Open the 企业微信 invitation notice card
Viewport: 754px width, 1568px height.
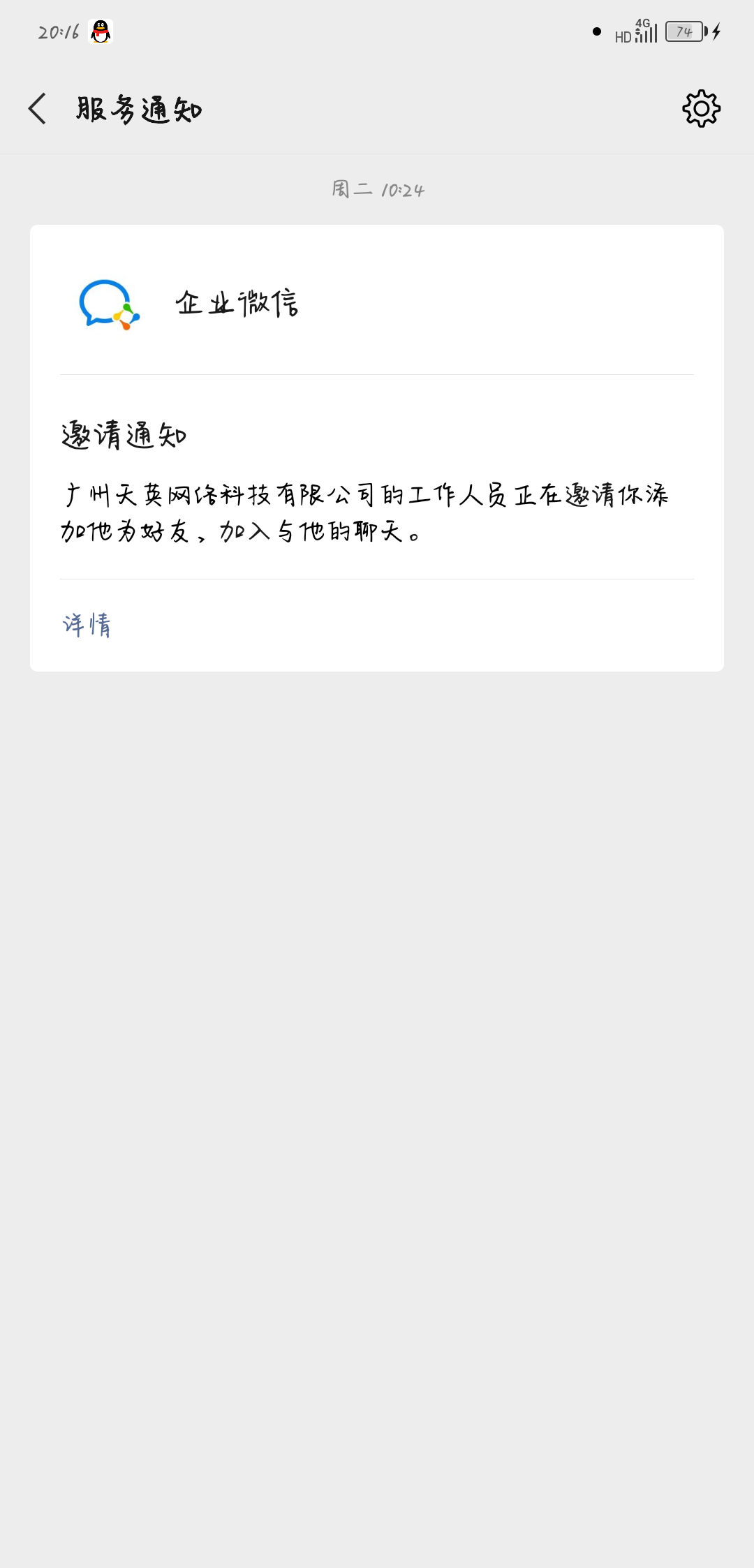[x=376, y=482]
